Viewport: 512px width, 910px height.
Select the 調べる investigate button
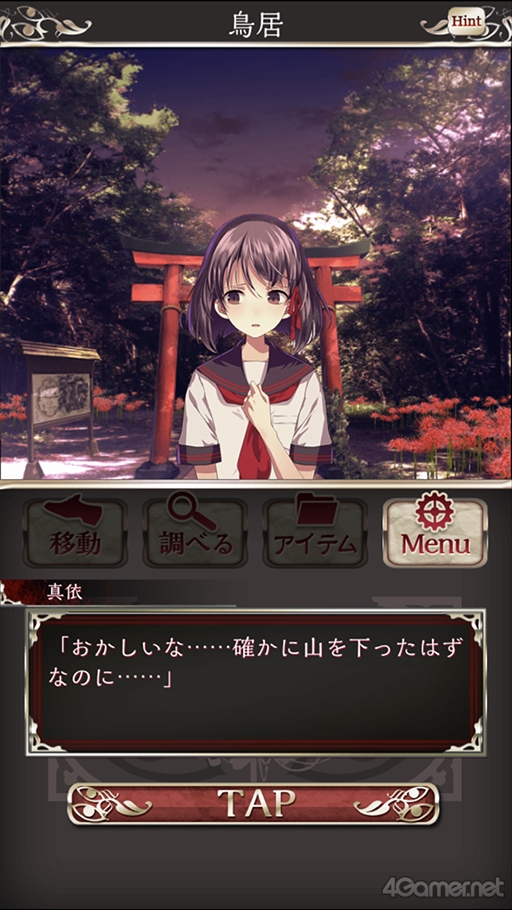(x=195, y=532)
